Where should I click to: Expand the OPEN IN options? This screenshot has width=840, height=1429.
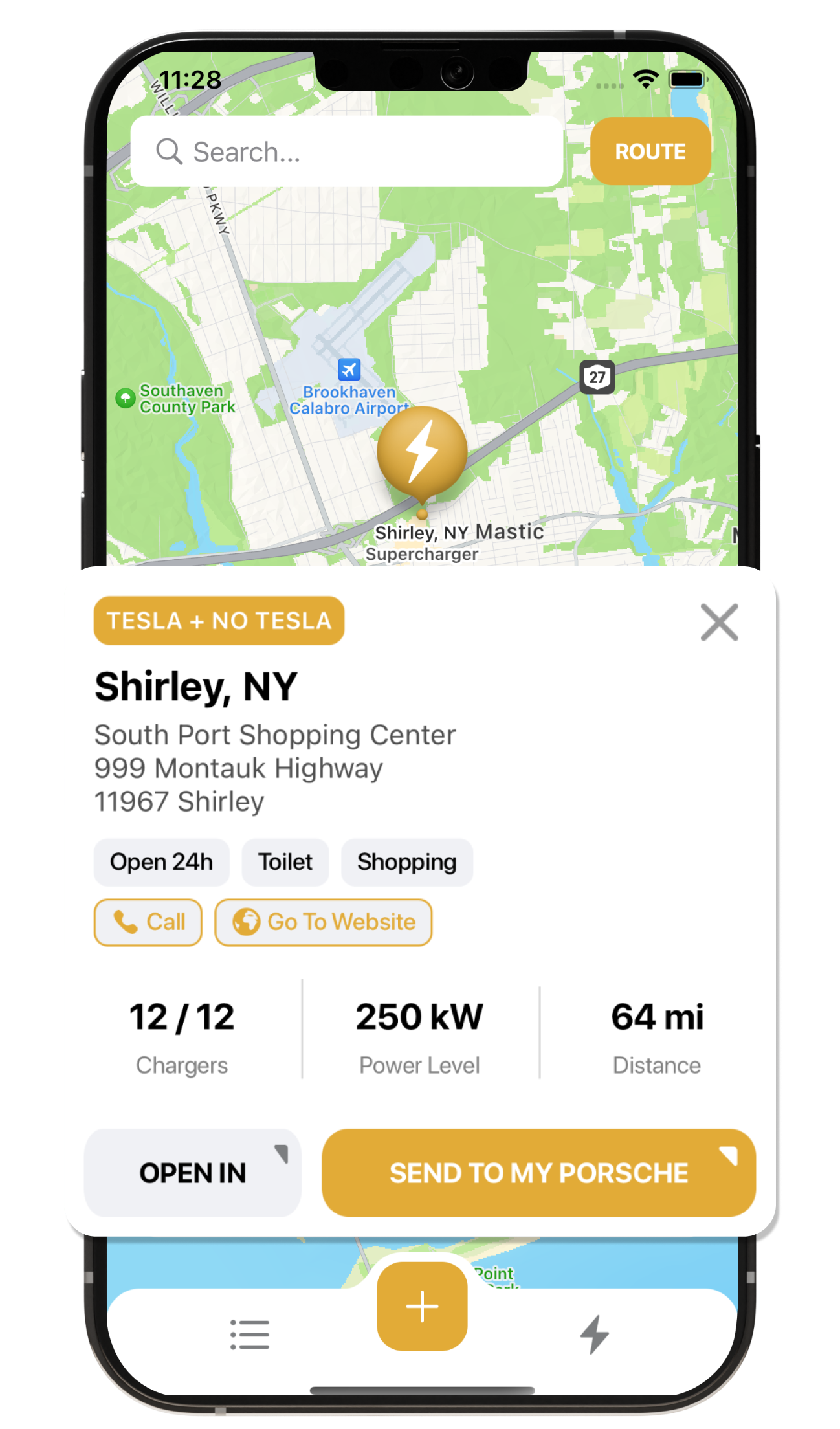tap(193, 1173)
